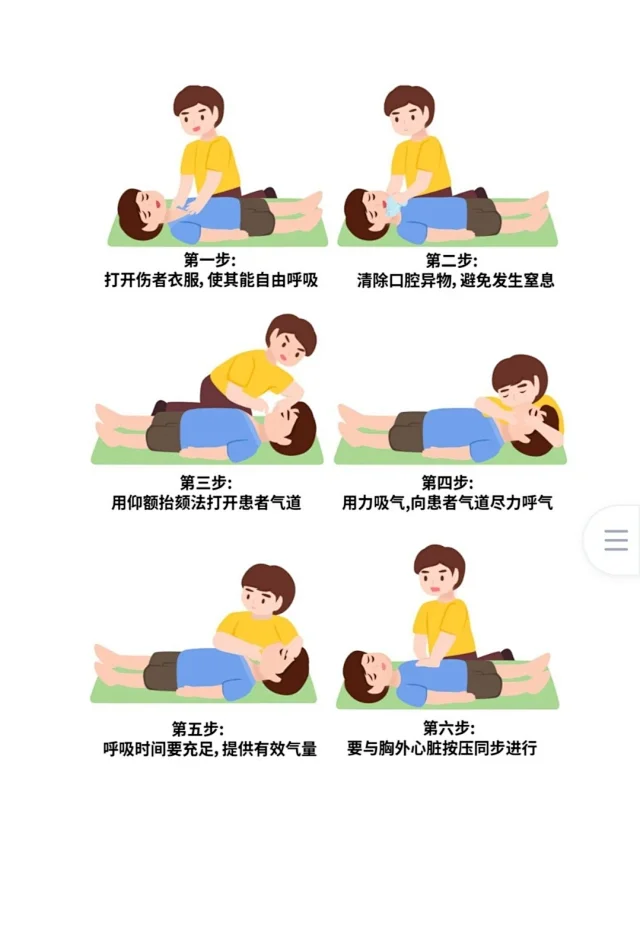
Task: Open the floating side menu button
Action: pyautogui.click(x=615, y=541)
